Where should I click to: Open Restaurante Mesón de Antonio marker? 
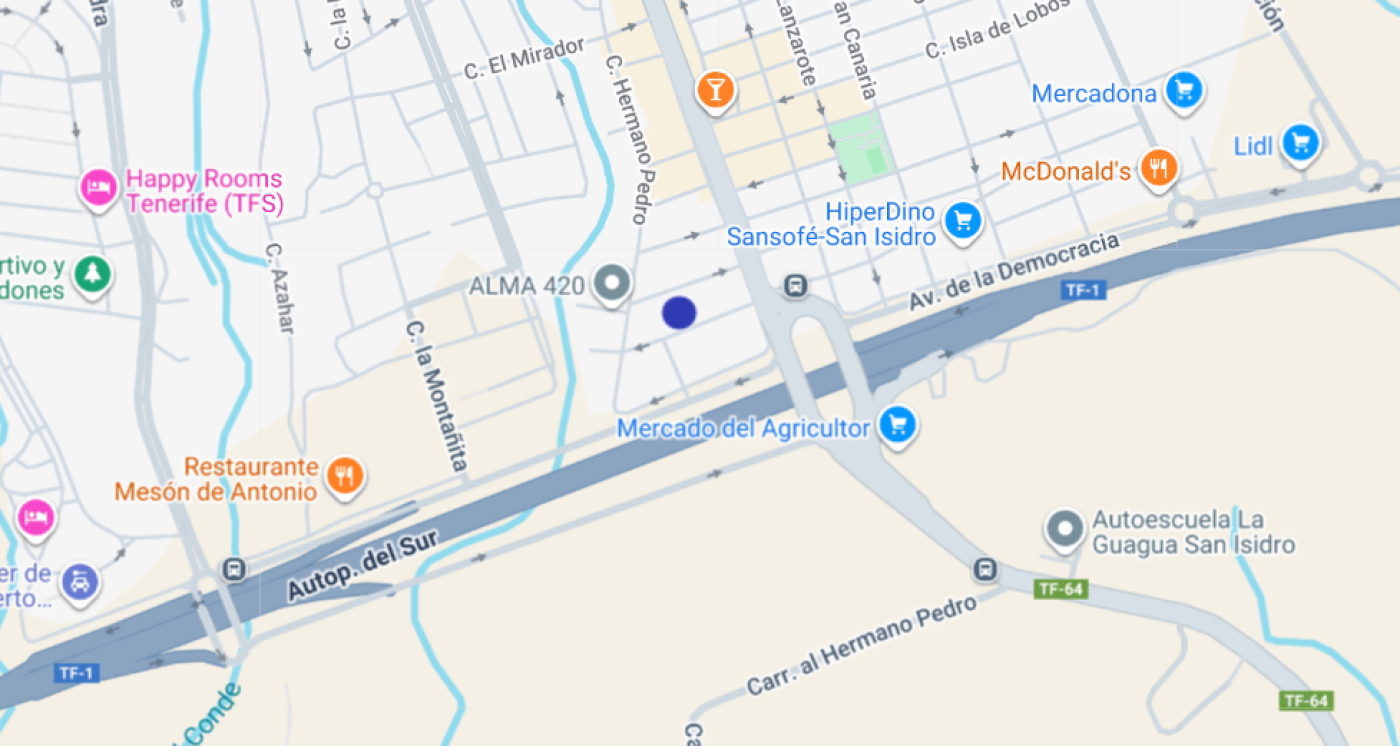pos(345,475)
